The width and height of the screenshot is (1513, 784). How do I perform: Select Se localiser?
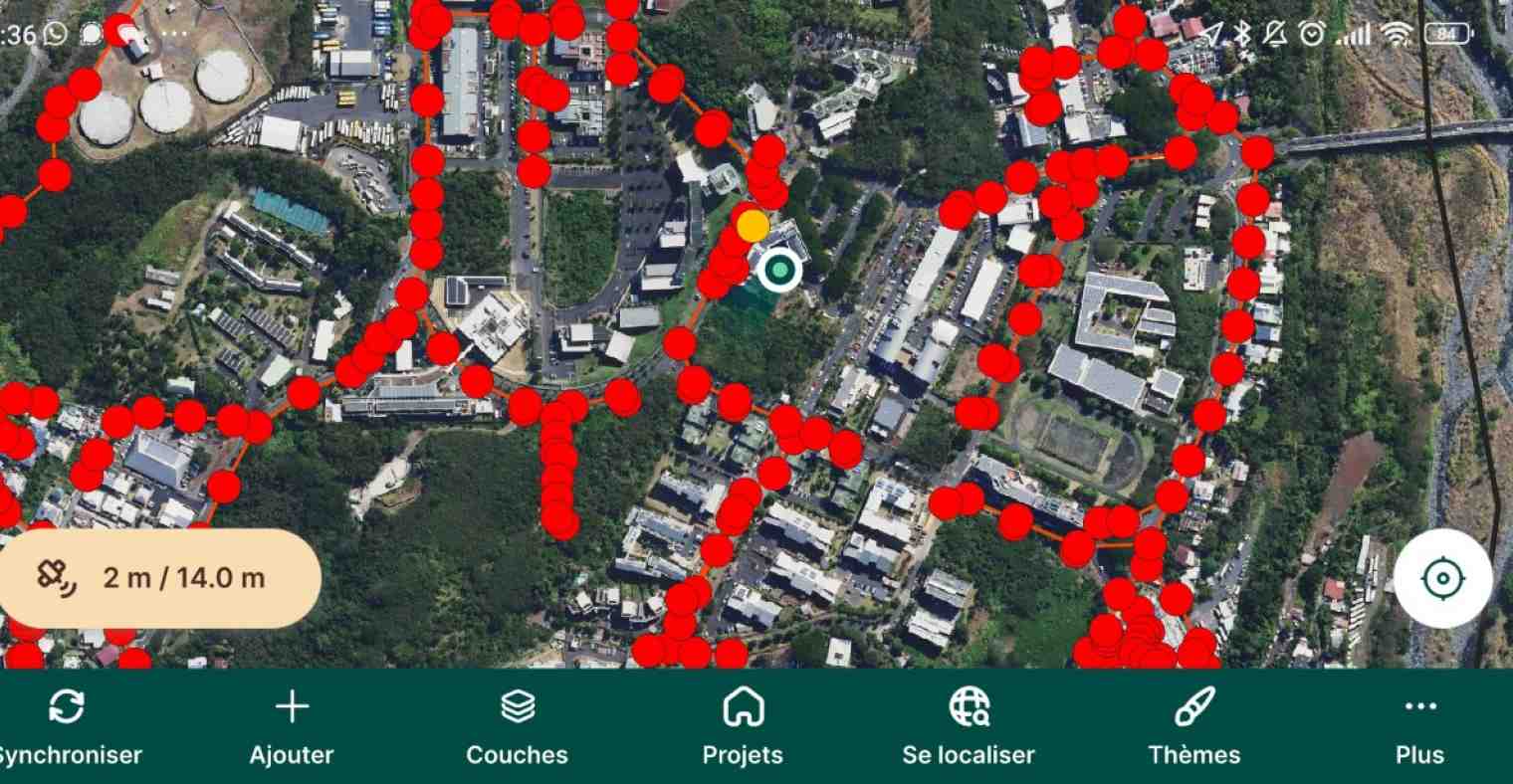(x=969, y=726)
